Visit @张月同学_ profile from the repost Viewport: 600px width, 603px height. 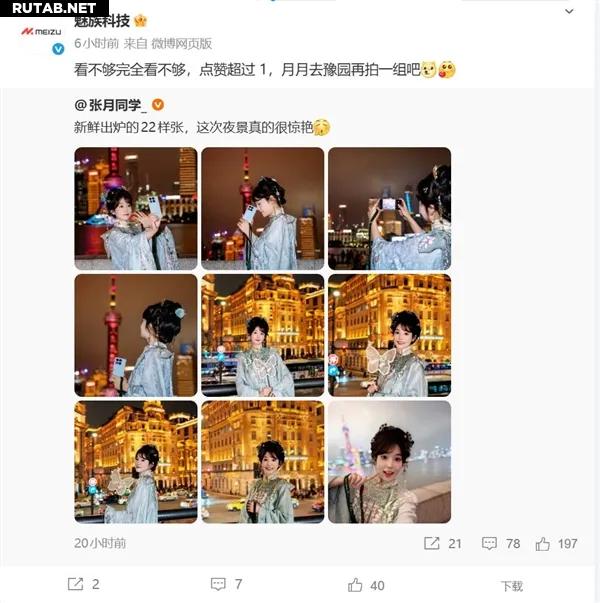[110, 105]
